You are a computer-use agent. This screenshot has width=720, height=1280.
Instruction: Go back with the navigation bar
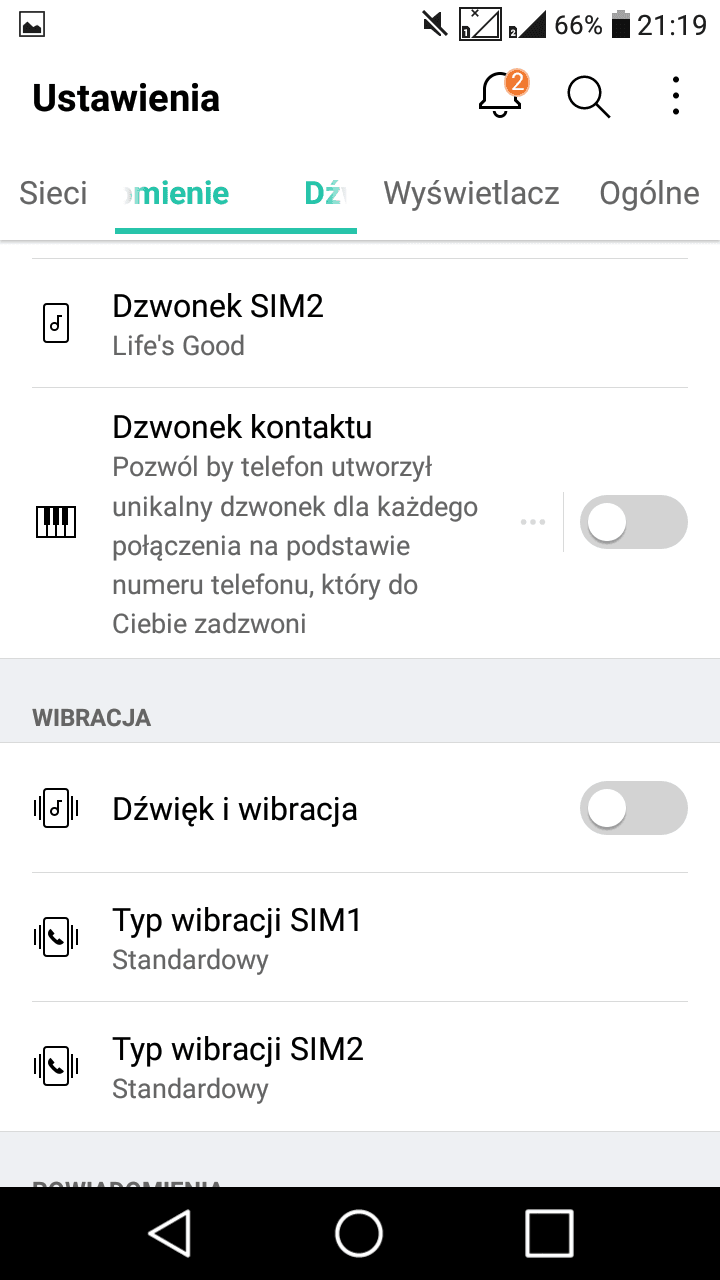coord(169,1232)
